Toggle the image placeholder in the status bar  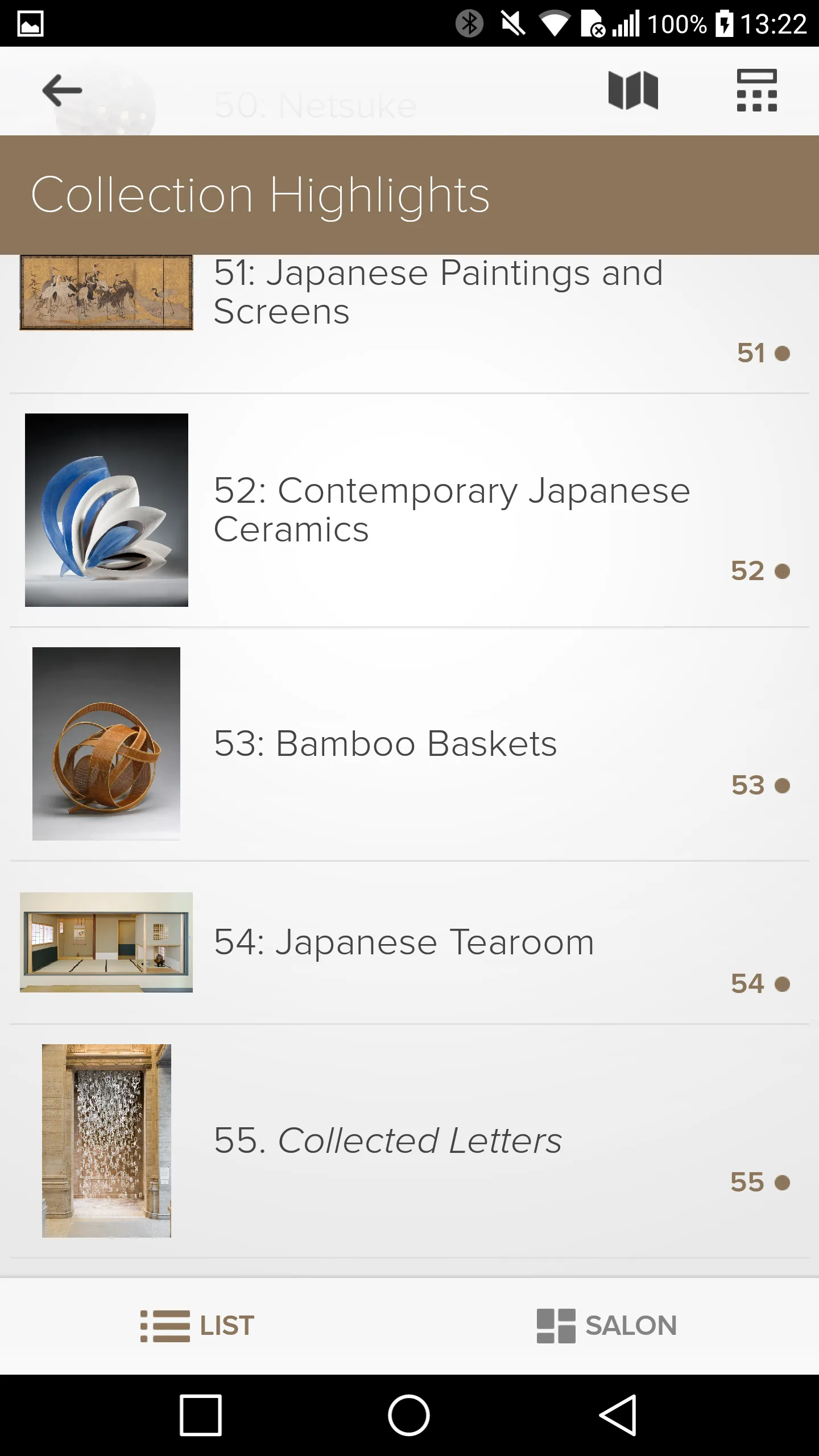(x=30, y=22)
